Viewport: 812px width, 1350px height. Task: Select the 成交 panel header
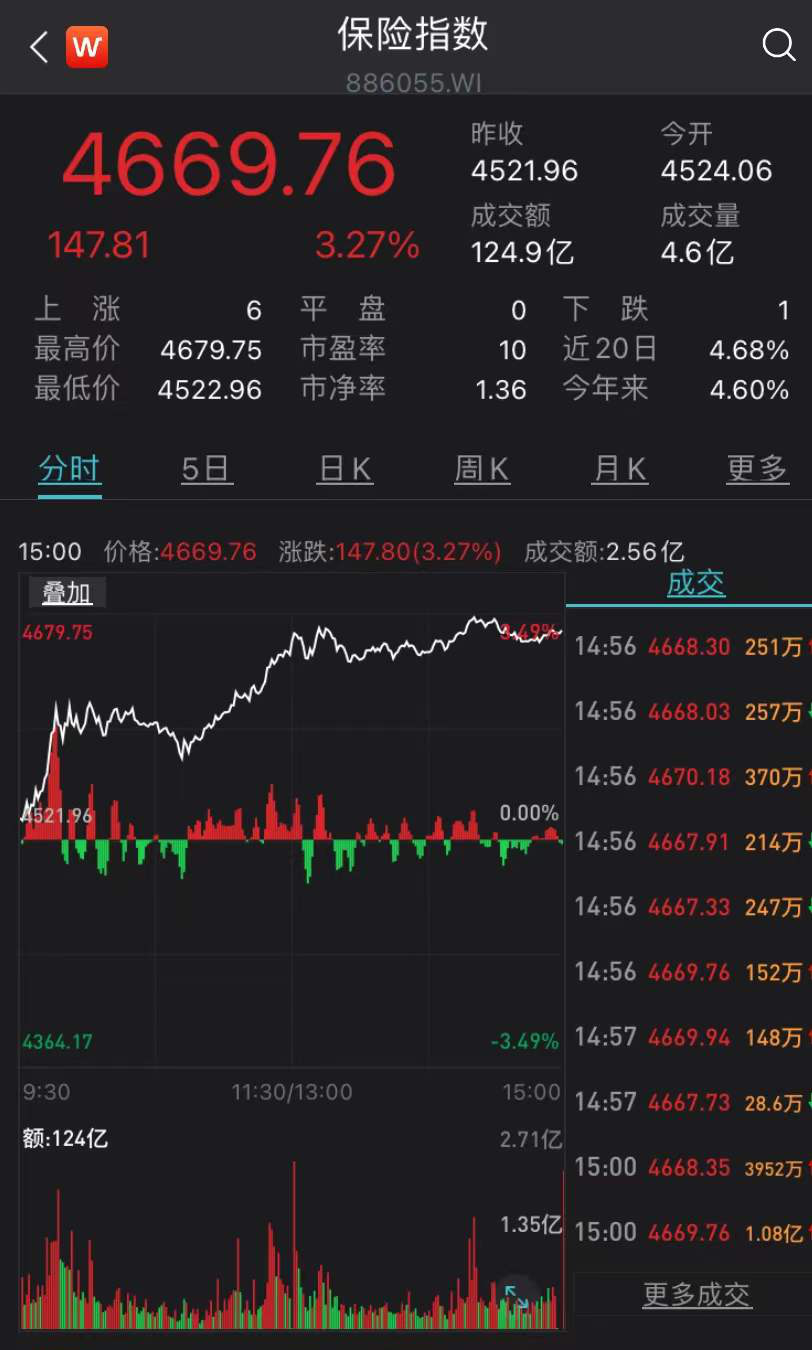697,583
